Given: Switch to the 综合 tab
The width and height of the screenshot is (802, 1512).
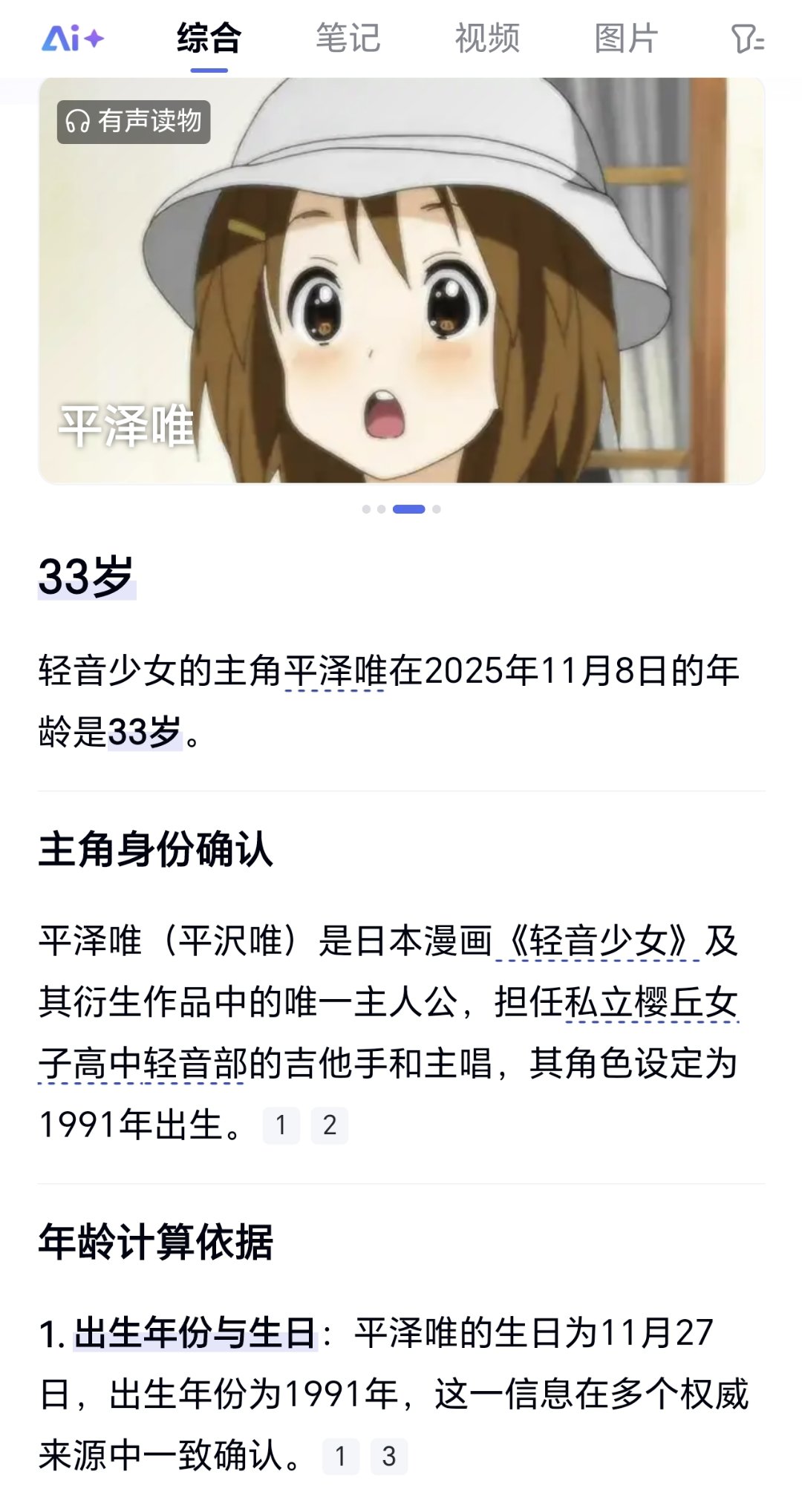Looking at the screenshot, I should point(209,38).
